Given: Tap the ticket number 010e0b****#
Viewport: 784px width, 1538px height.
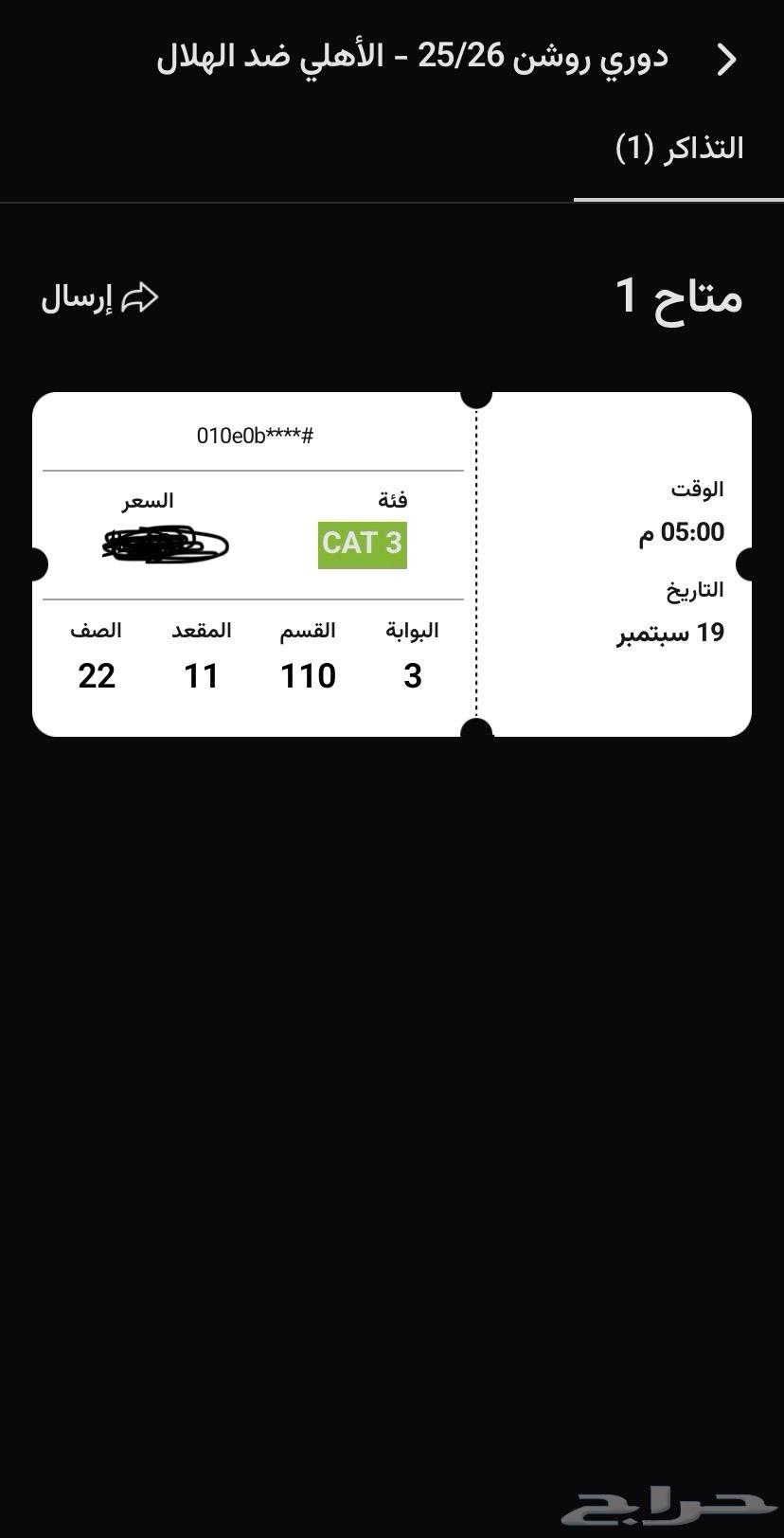Looking at the screenshot, I should point(252,433).
